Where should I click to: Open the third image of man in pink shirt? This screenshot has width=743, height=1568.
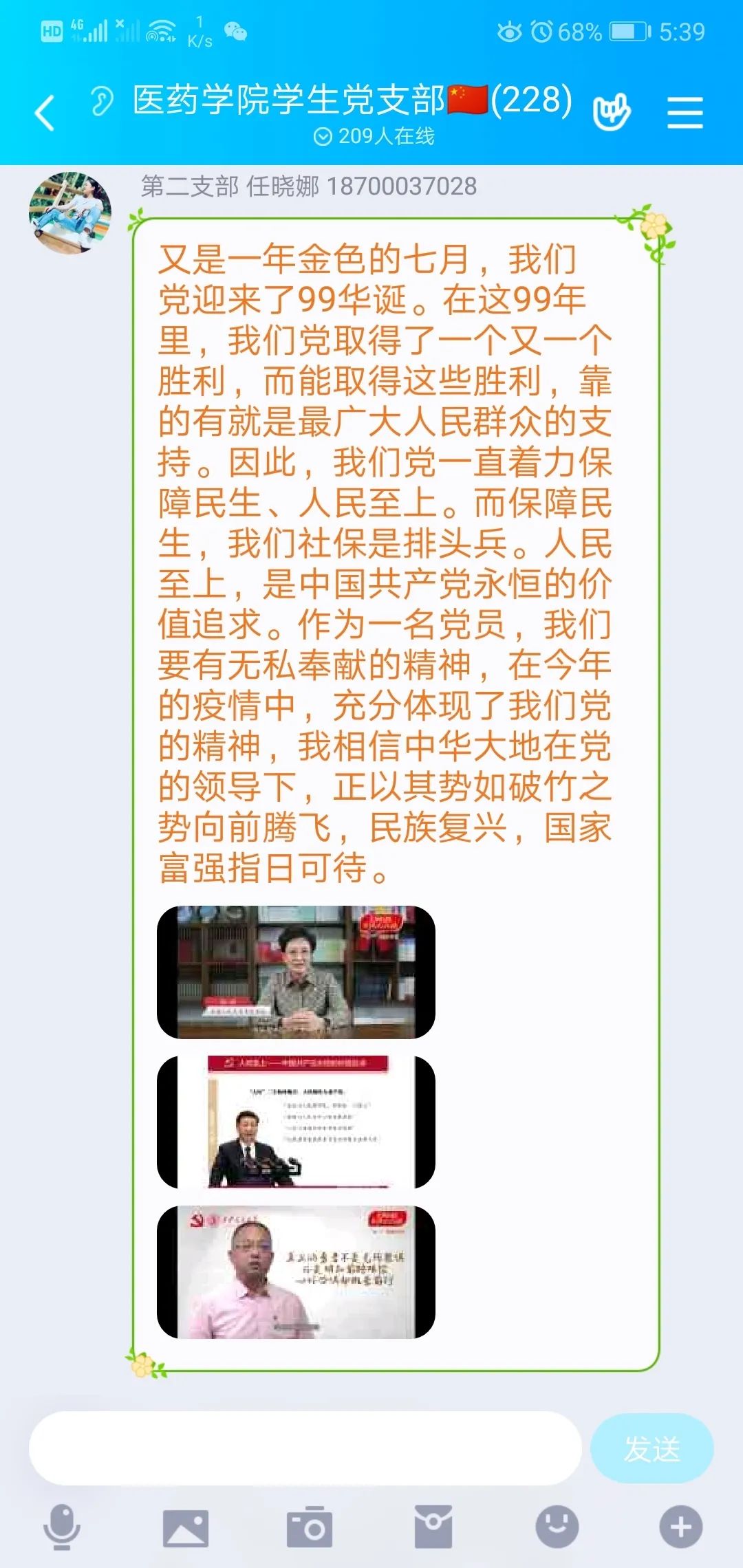coord(296,1272)
